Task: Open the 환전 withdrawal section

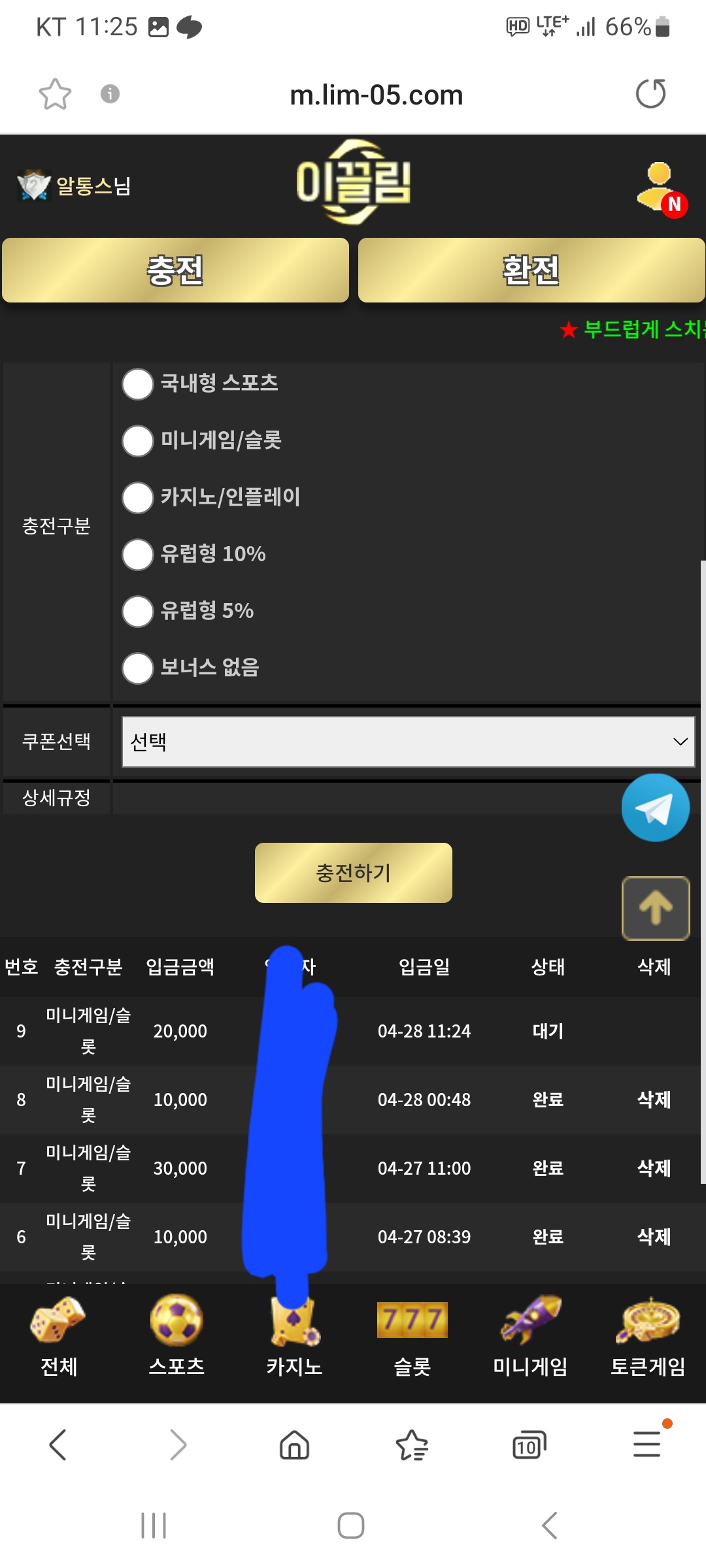Action: tap(531, 270)
